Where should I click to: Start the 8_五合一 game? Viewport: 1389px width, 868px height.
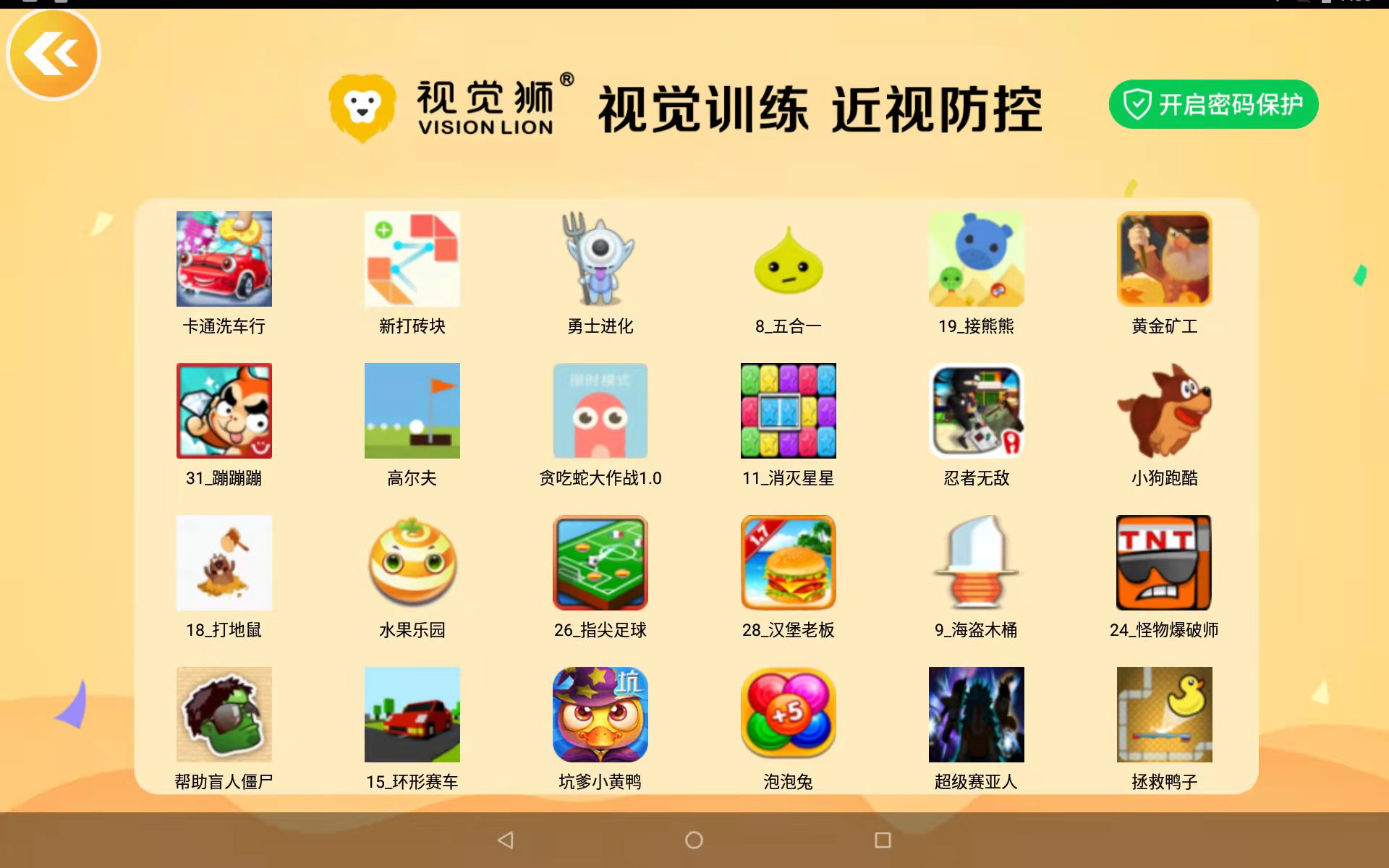(788, 259)
